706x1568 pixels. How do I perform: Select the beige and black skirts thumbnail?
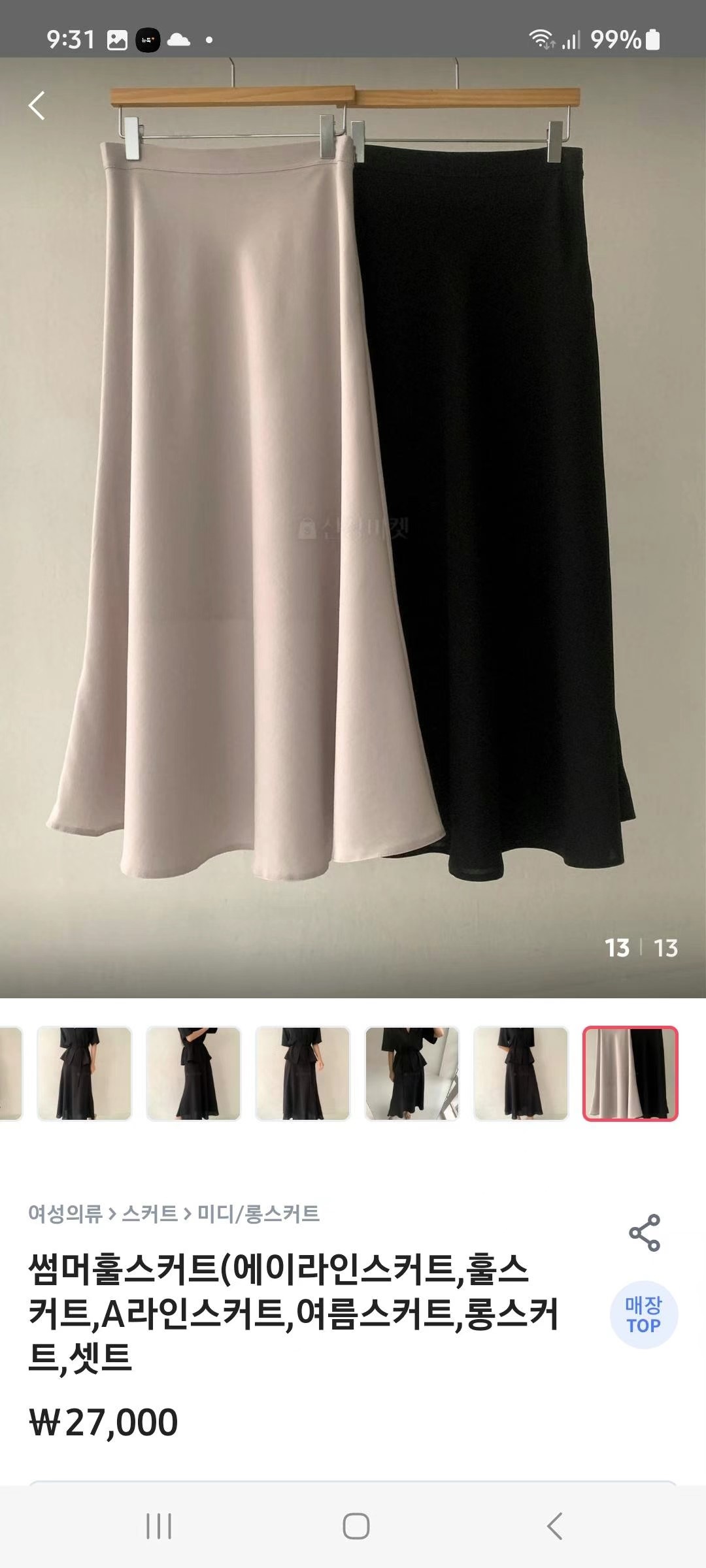(630, 1073)
